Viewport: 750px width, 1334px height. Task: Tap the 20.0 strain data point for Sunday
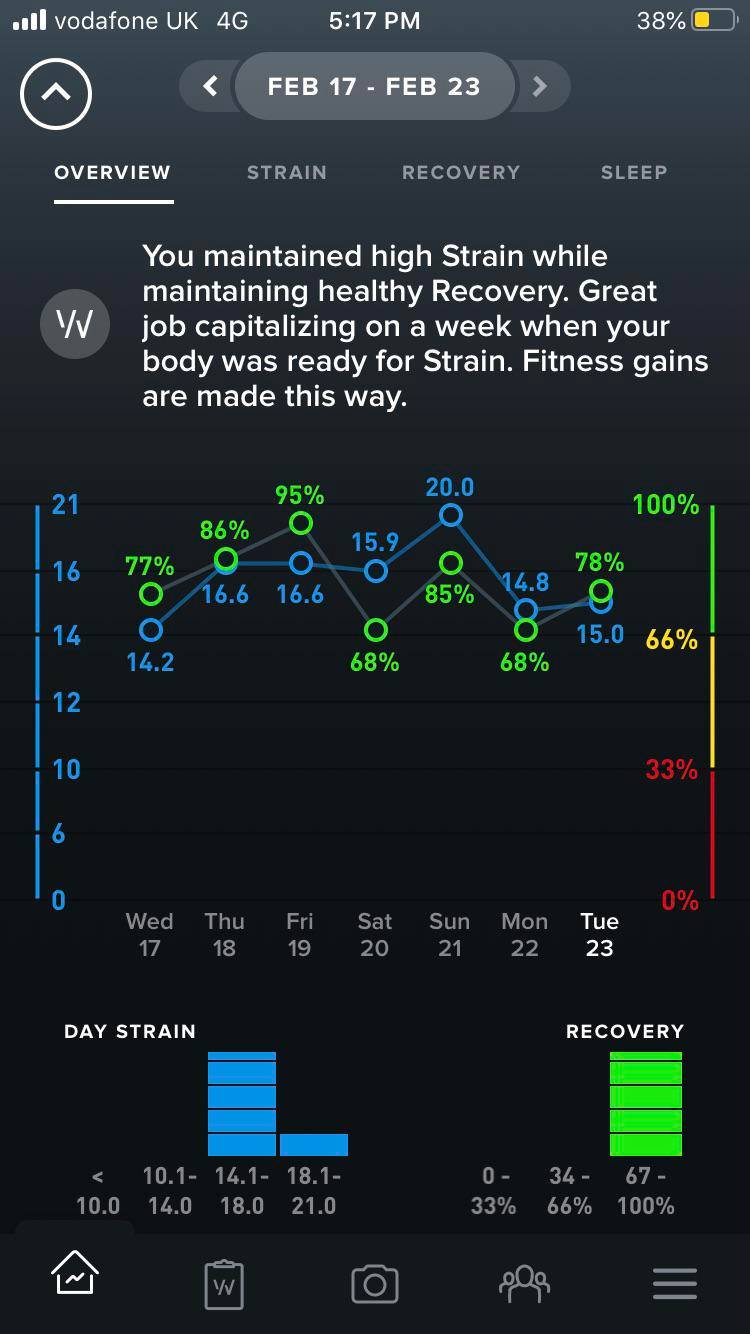tap(450, 516)
